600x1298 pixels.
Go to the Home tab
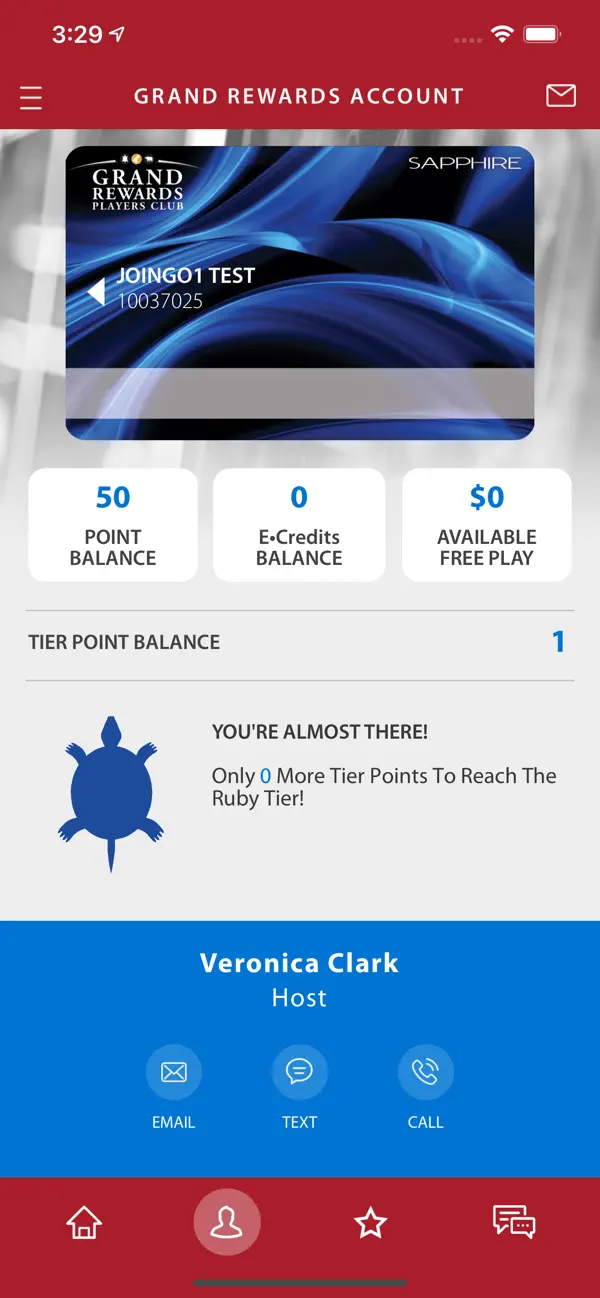(x=84, y=1222)
